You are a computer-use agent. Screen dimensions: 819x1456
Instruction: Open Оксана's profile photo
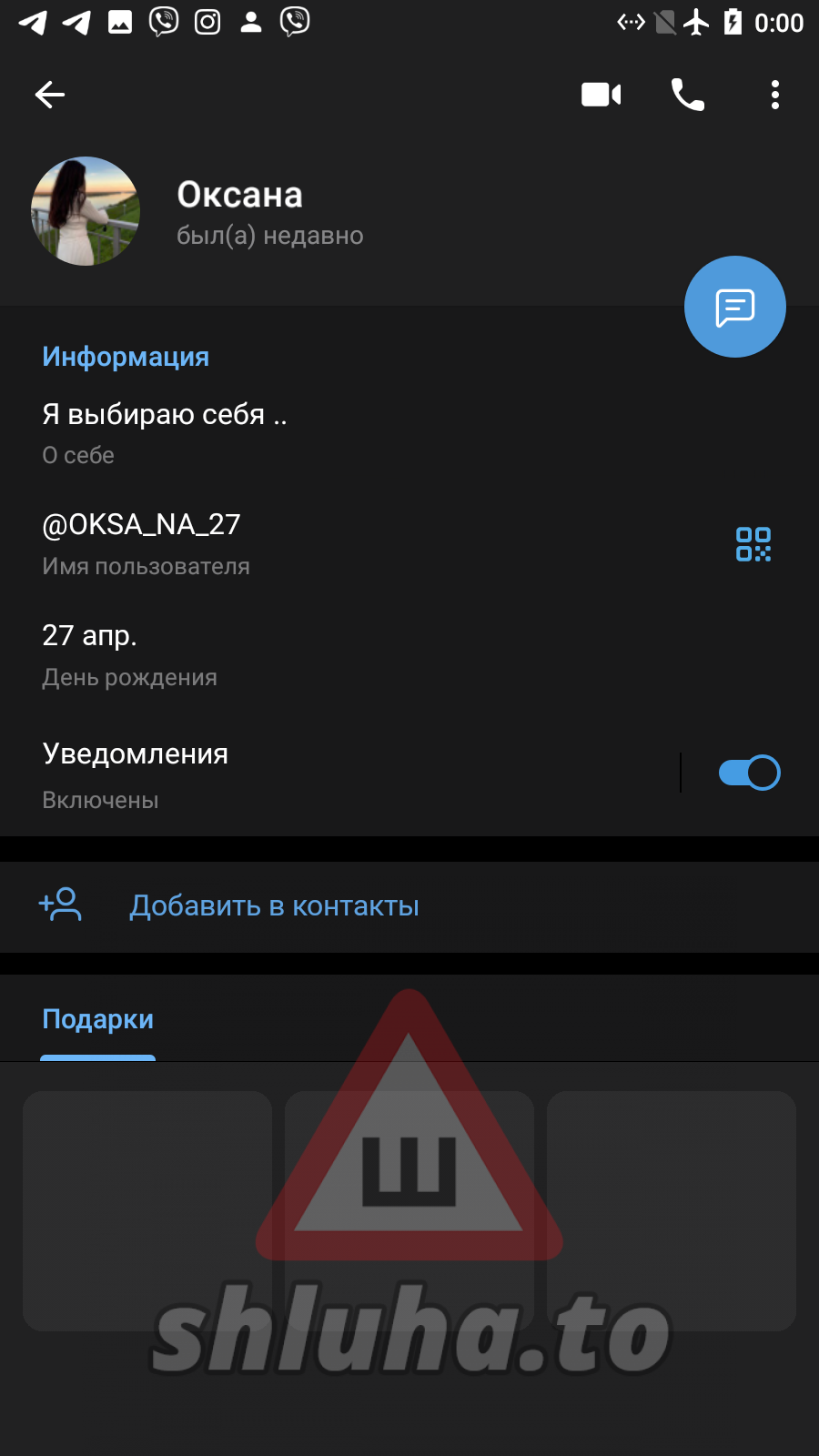86,211
